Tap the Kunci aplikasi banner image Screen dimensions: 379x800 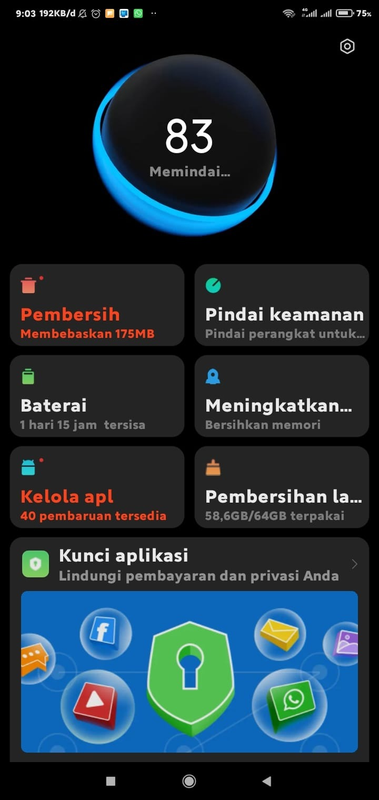189,671
